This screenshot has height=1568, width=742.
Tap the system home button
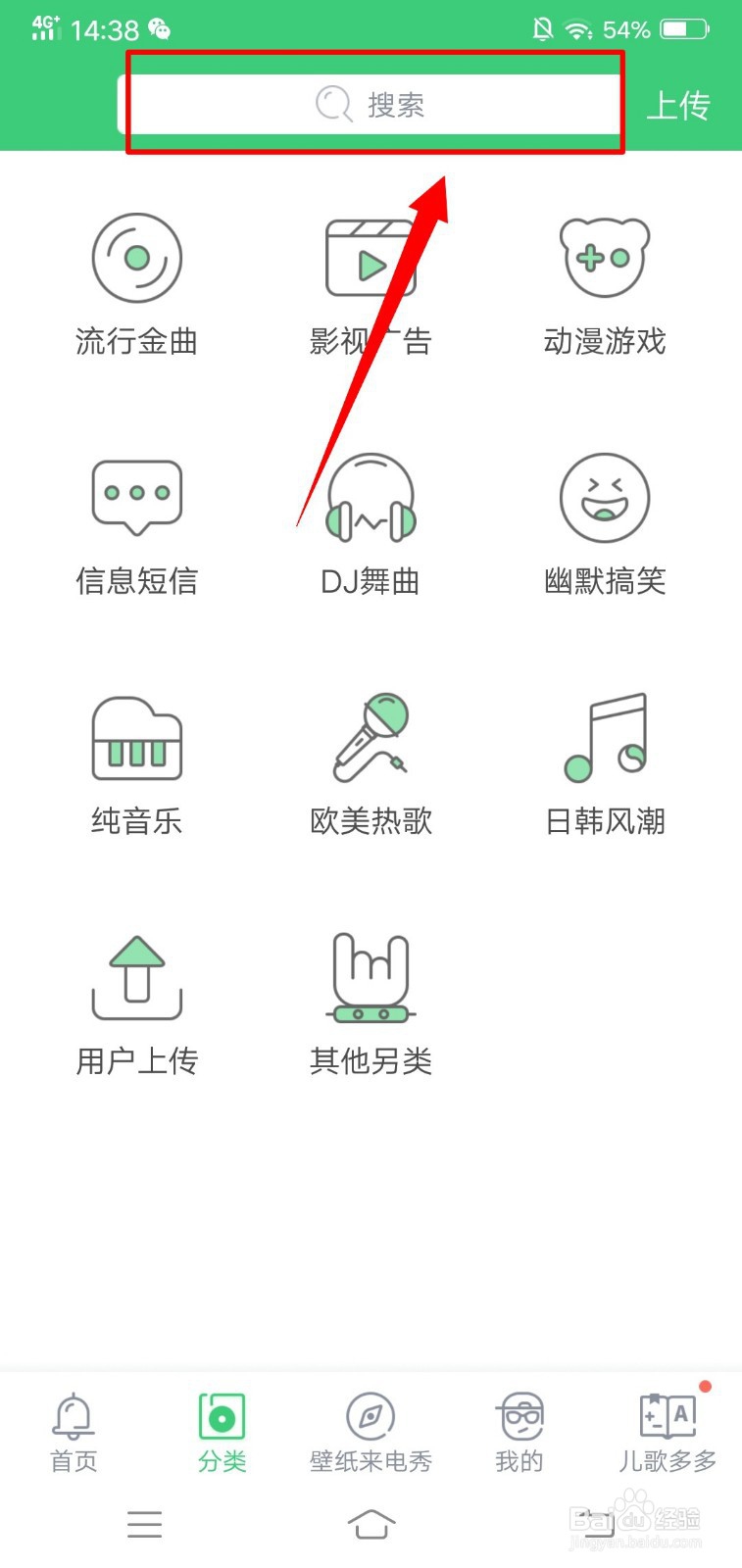pos(371,1524)
